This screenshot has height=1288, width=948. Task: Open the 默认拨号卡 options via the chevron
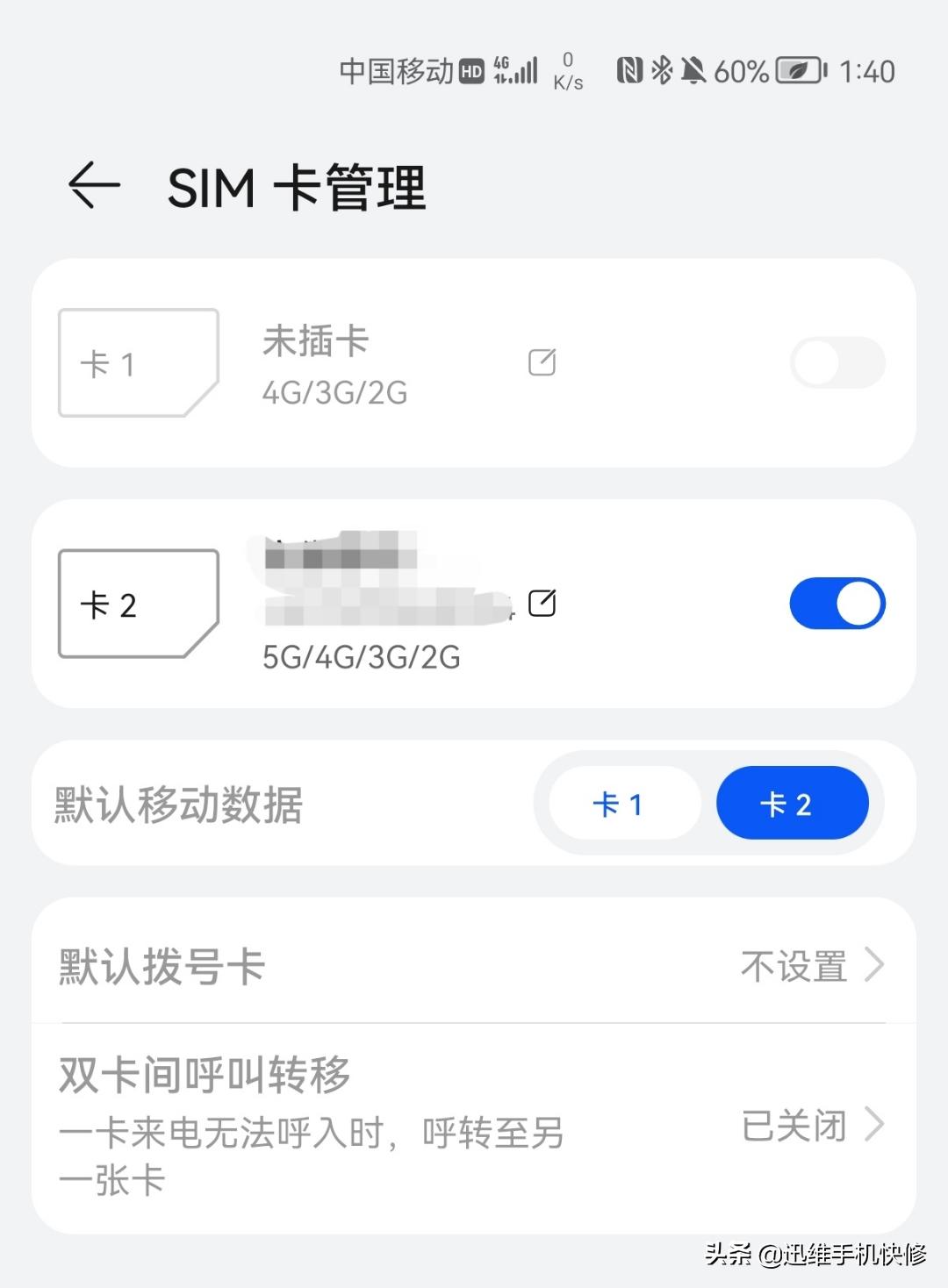coord(873,966)
